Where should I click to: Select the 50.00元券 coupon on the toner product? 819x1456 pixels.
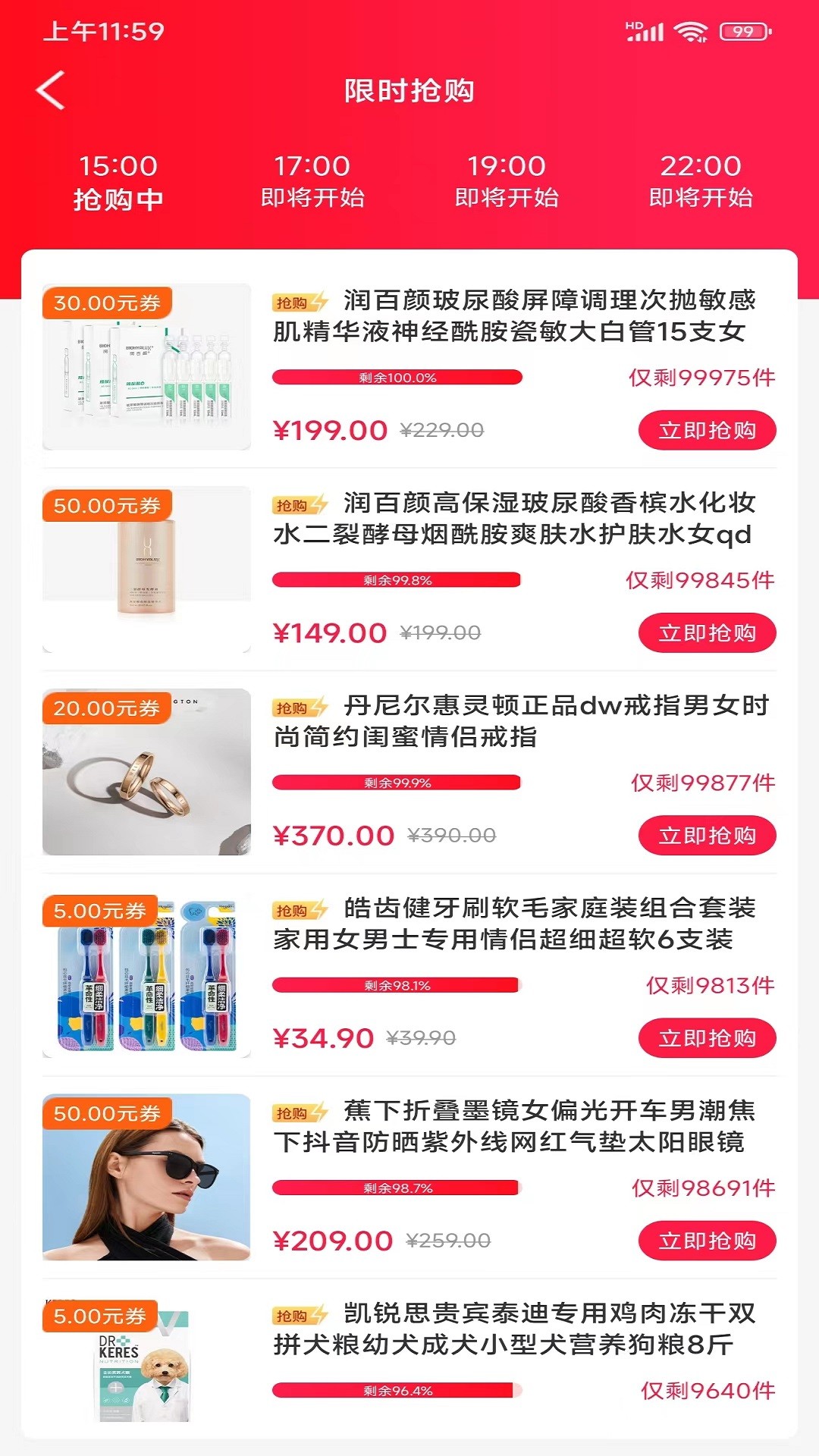tap(108, 504)
